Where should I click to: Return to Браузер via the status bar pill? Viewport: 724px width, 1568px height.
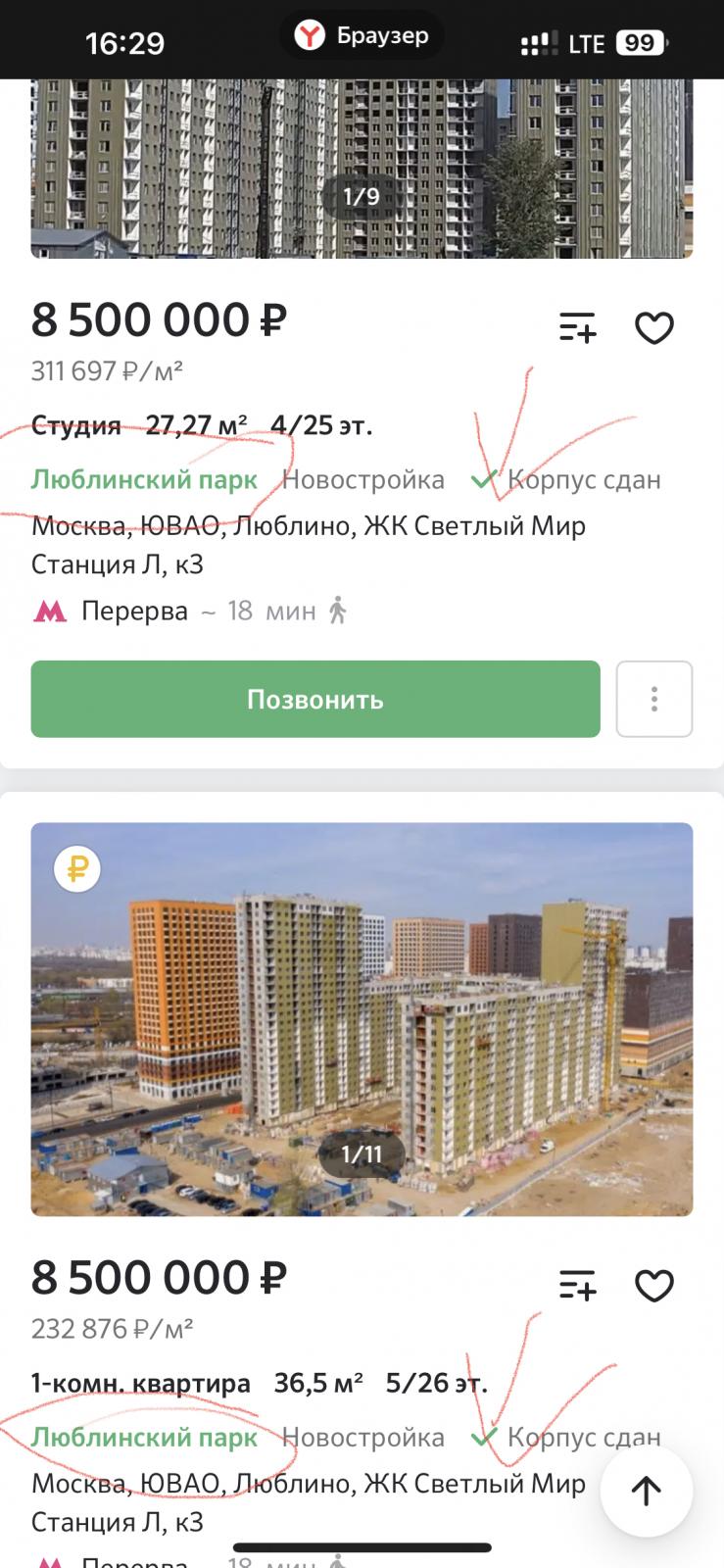pyautogui.click(x=362, y=36)
